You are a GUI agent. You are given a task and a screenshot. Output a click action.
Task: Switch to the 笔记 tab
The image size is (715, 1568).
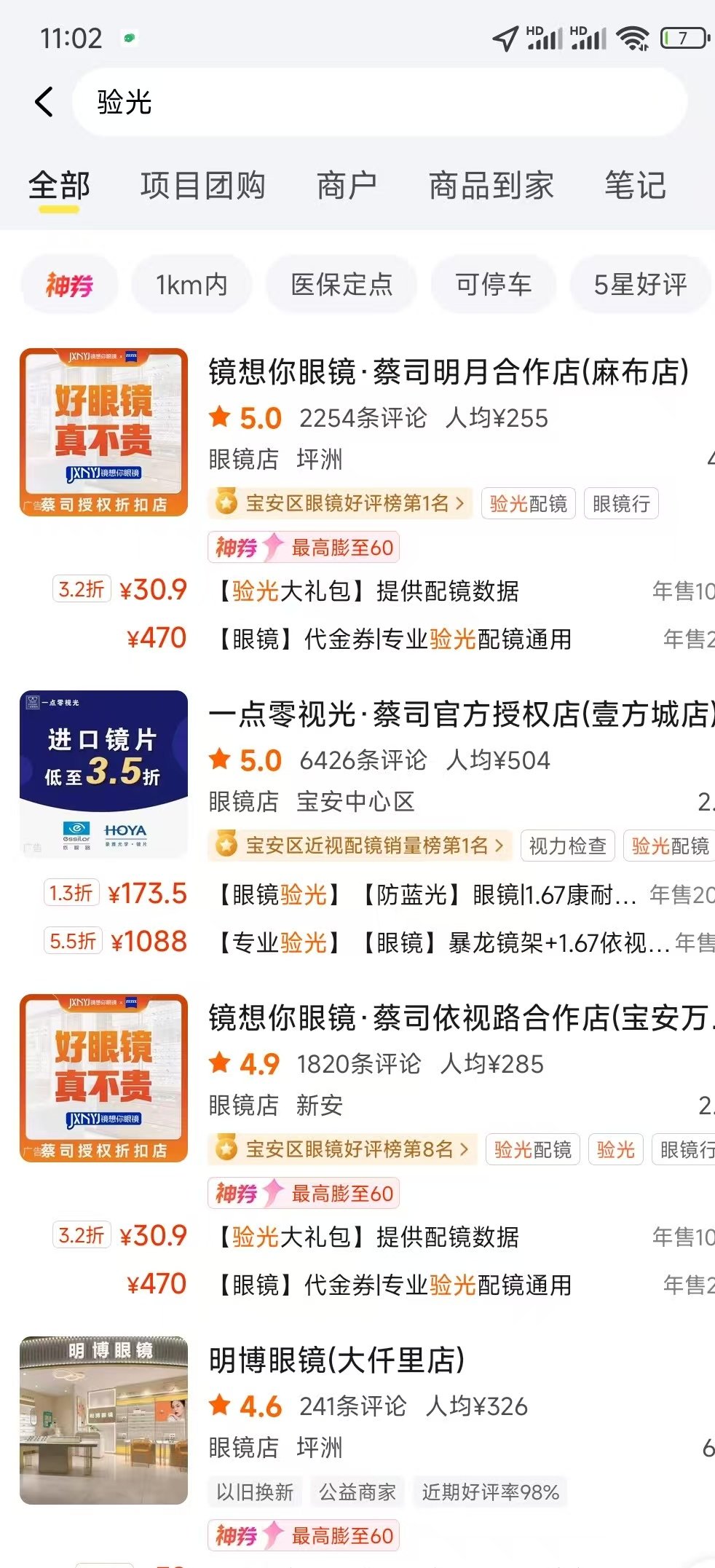coord(635,186)
